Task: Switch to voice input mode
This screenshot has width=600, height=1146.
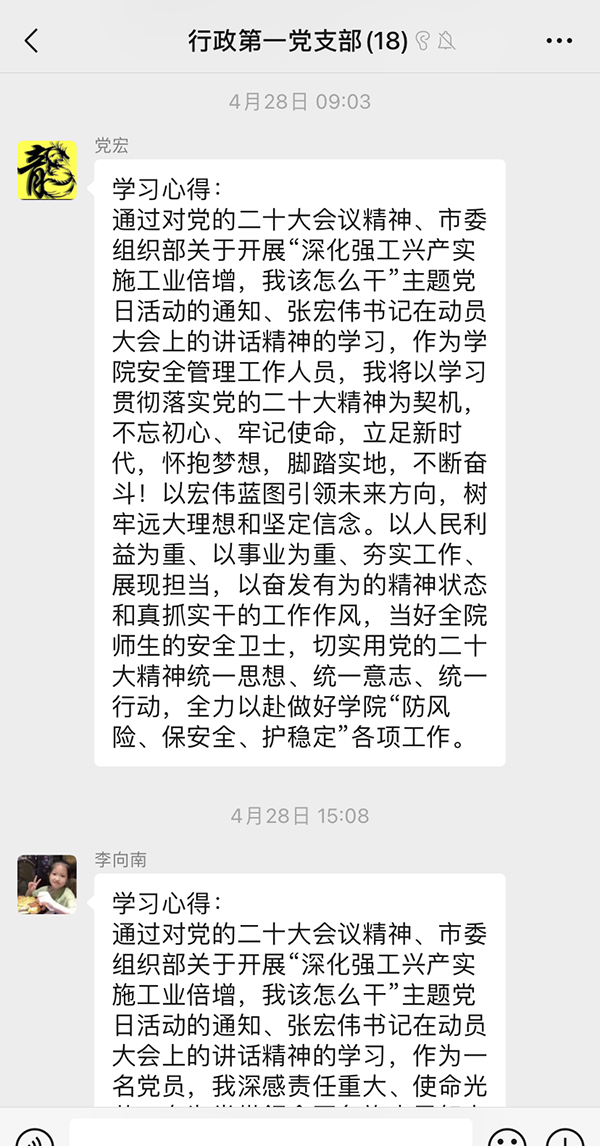Action: pyautogui.click(x=35, y=1136)
